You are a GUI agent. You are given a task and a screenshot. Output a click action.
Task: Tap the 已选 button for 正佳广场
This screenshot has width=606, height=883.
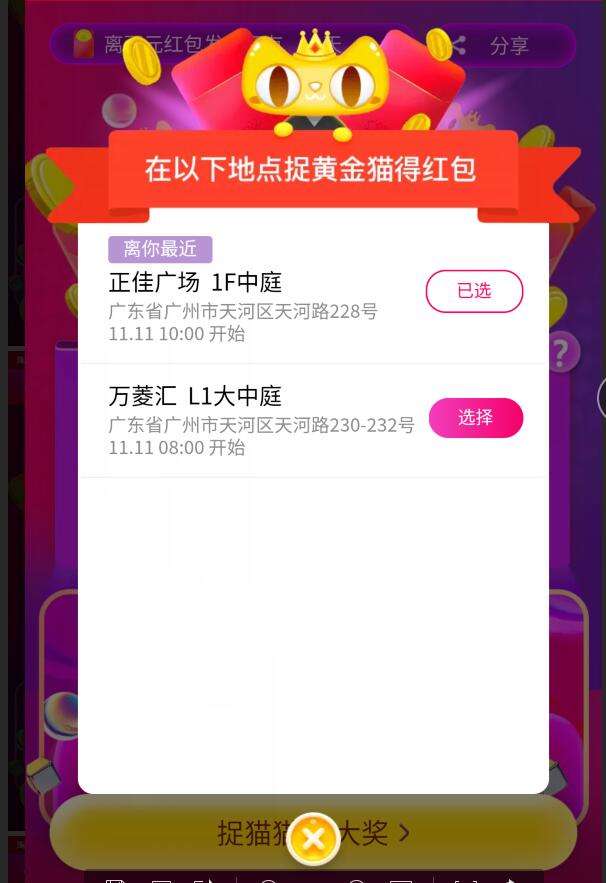474,291
